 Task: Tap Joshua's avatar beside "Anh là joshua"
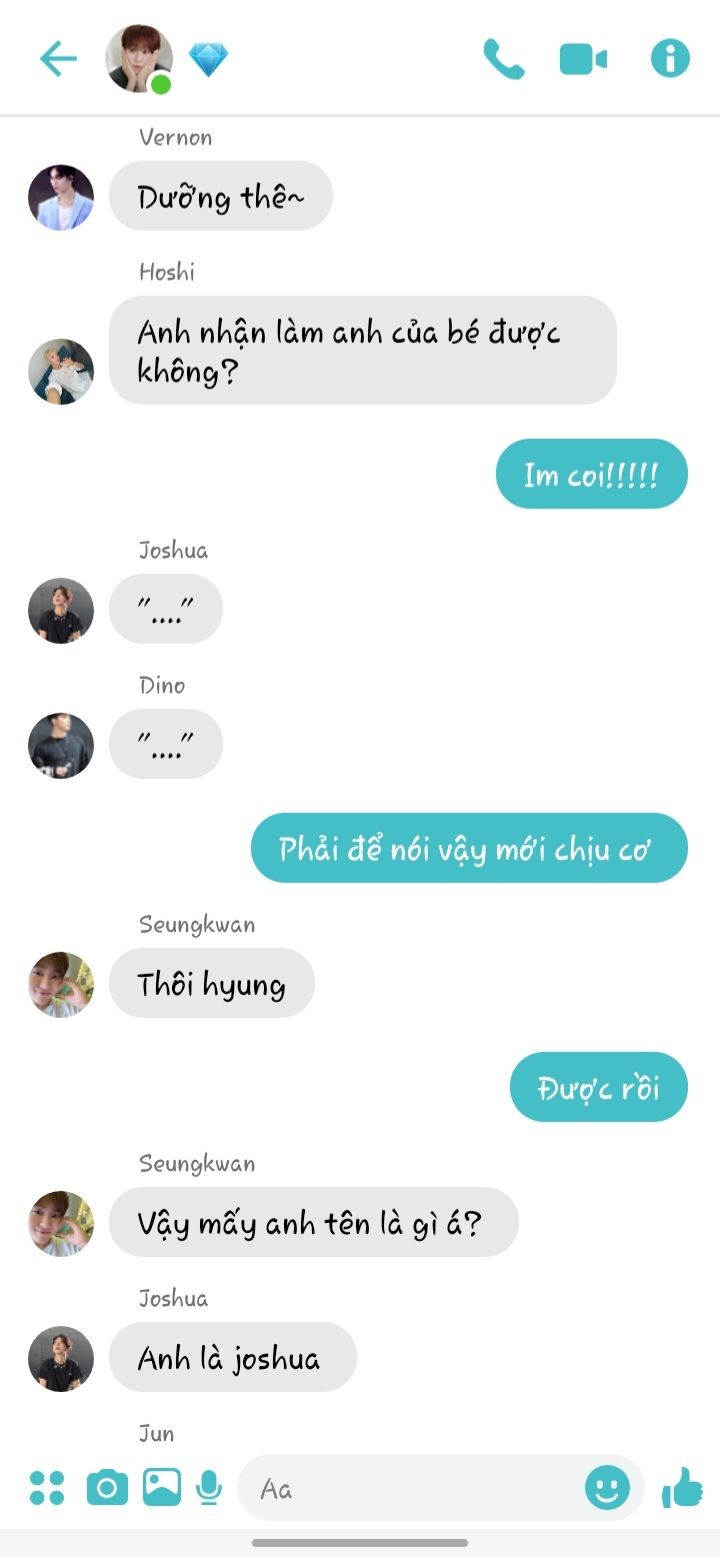[x=61, y=1358]
